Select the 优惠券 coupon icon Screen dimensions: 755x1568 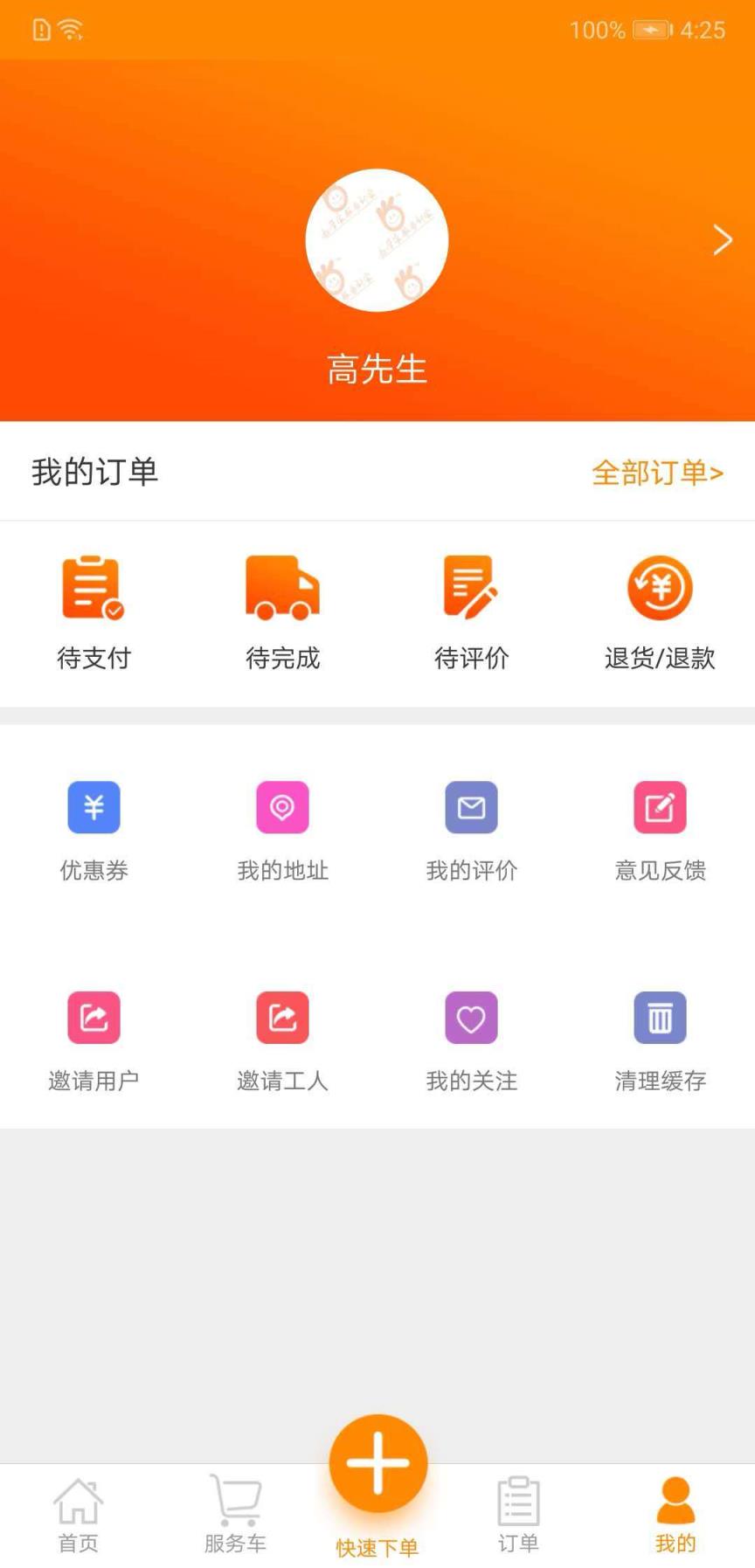94,807
